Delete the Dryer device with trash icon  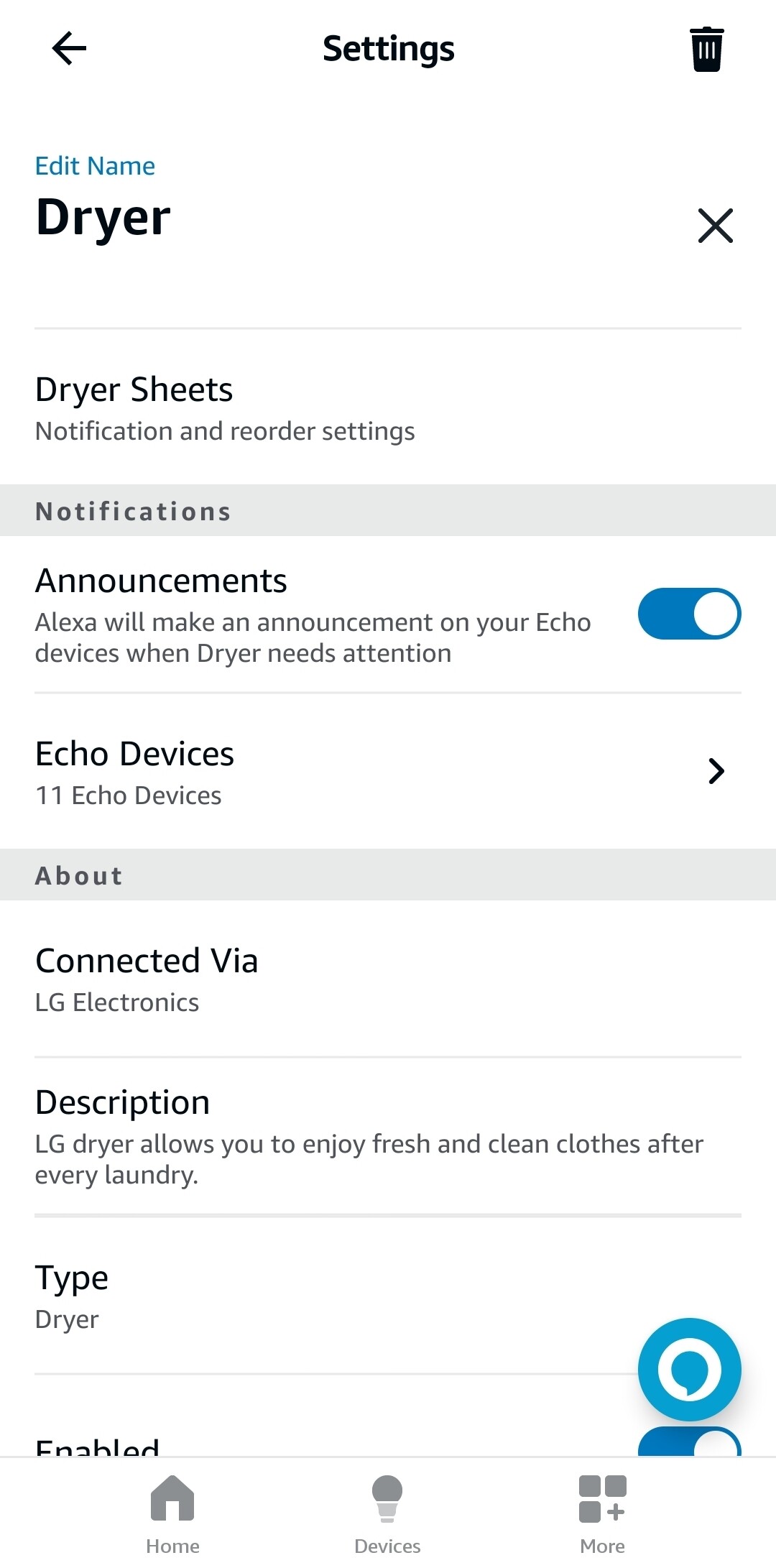coord(706,50)
